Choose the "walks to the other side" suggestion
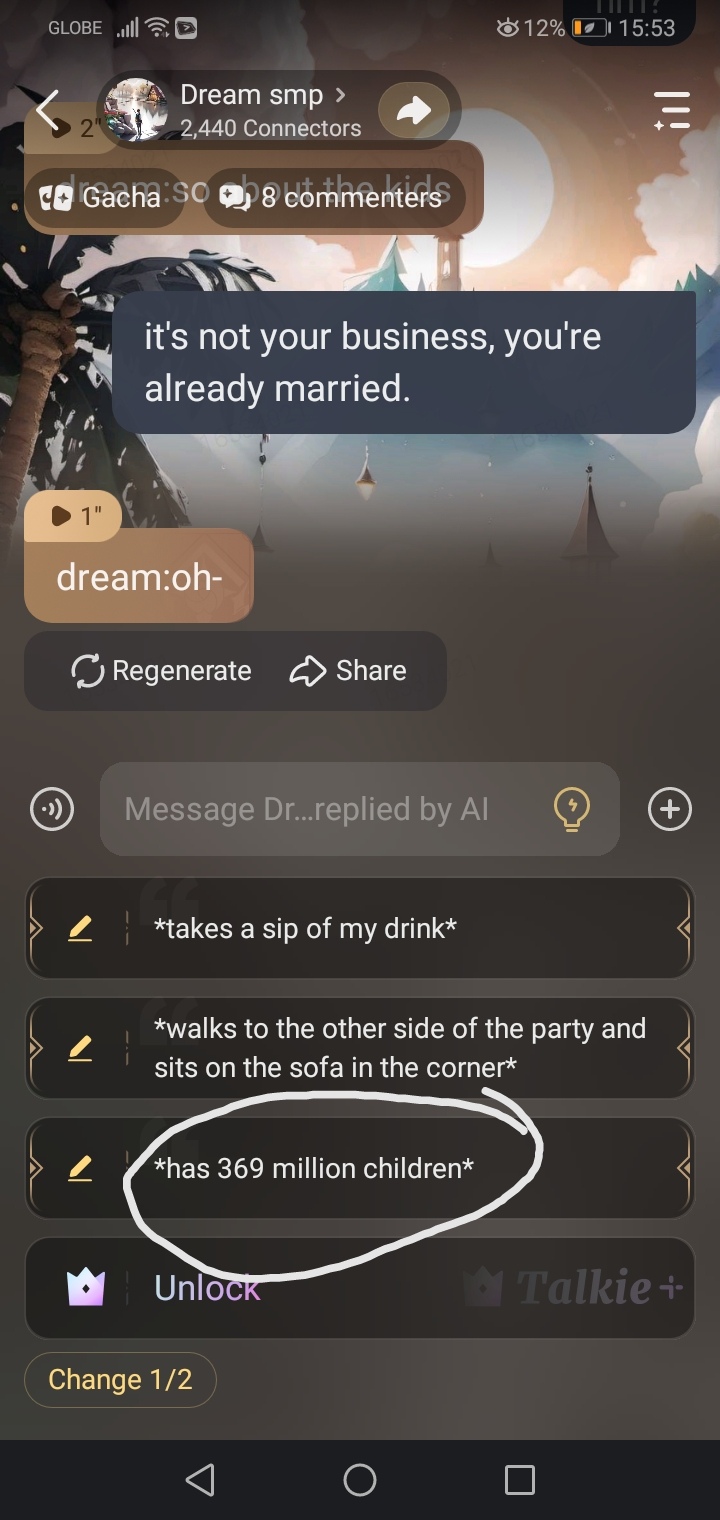The width and height of the screenshot is (720, 1520). click(400, 1047)
